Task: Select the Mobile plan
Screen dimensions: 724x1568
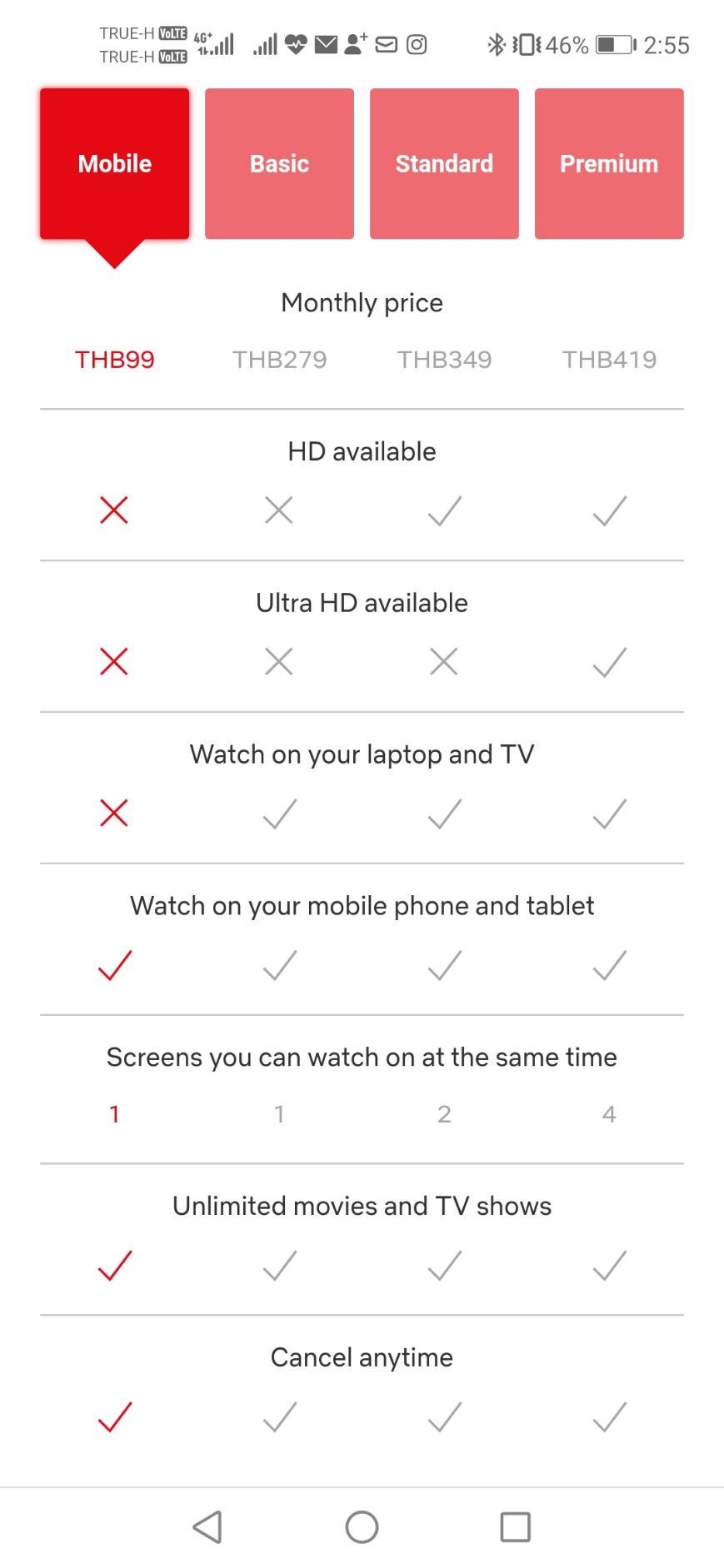Action: click(x=114, y=164)
